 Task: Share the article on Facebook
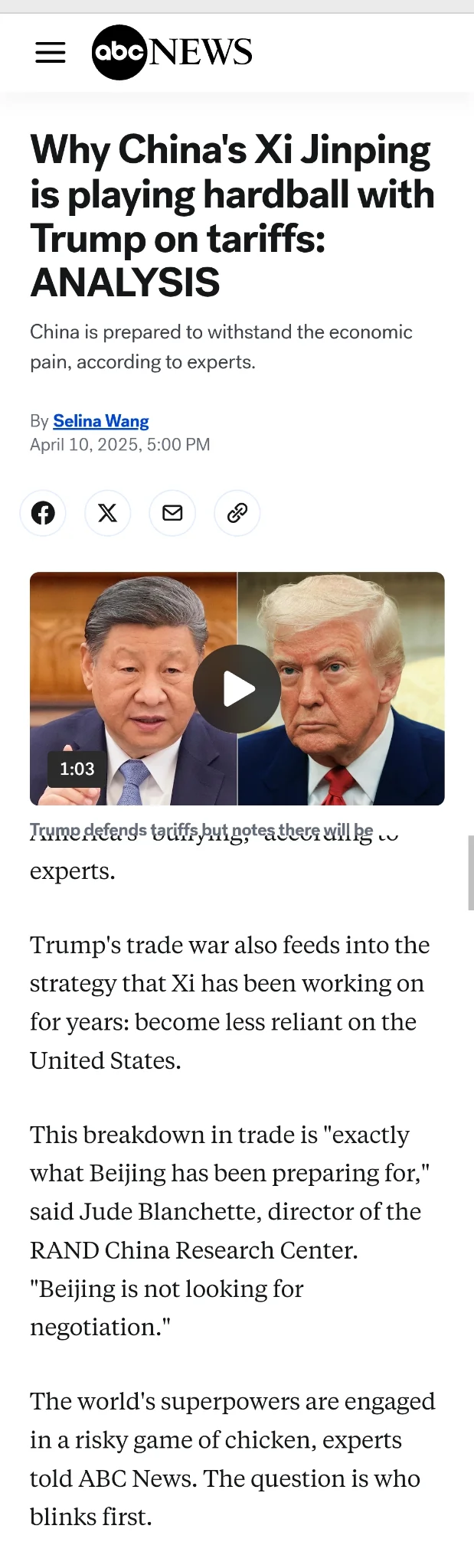point(43,513)
